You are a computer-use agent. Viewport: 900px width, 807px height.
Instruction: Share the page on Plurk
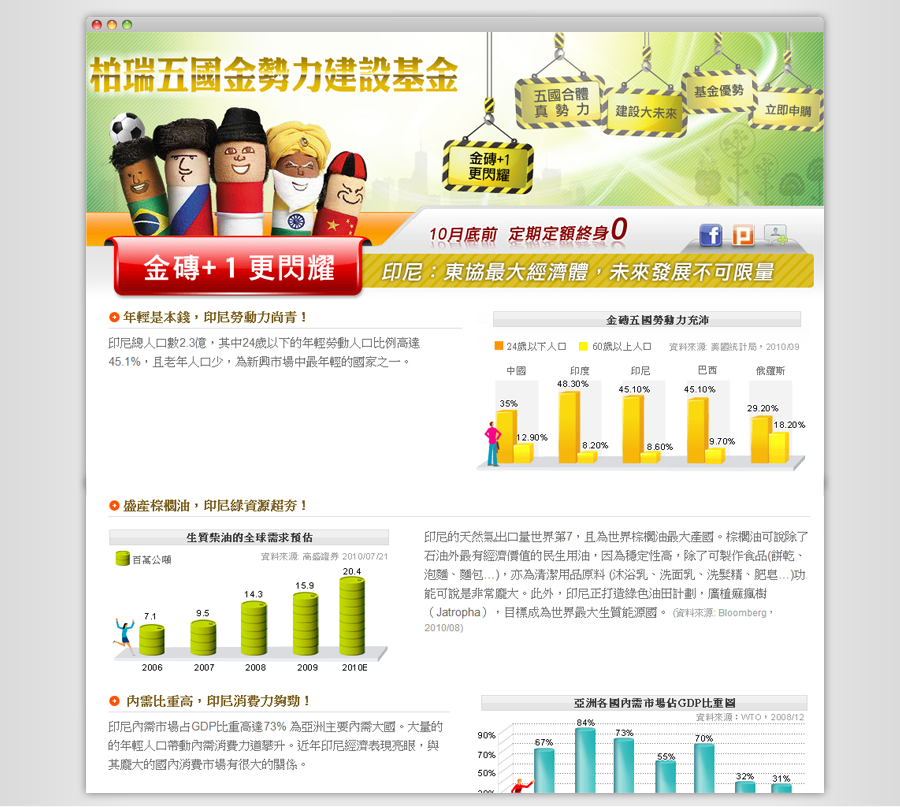click(742, 235)
